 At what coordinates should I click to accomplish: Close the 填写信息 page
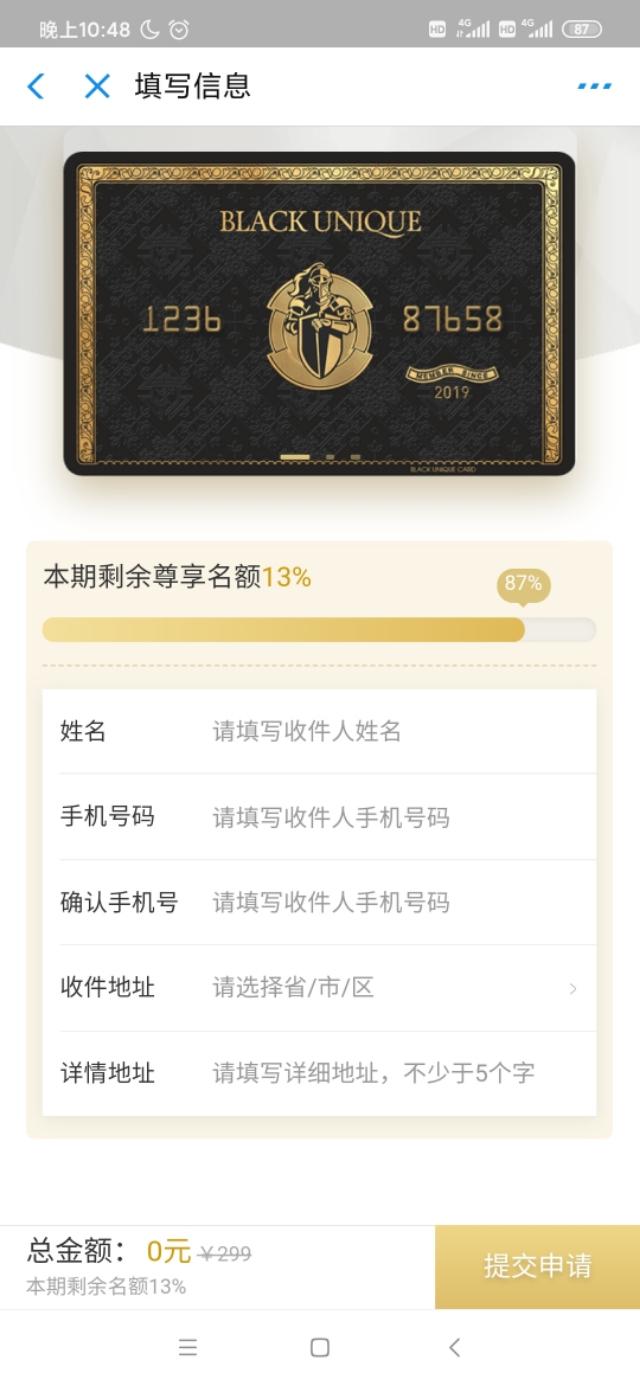[97, 86]
